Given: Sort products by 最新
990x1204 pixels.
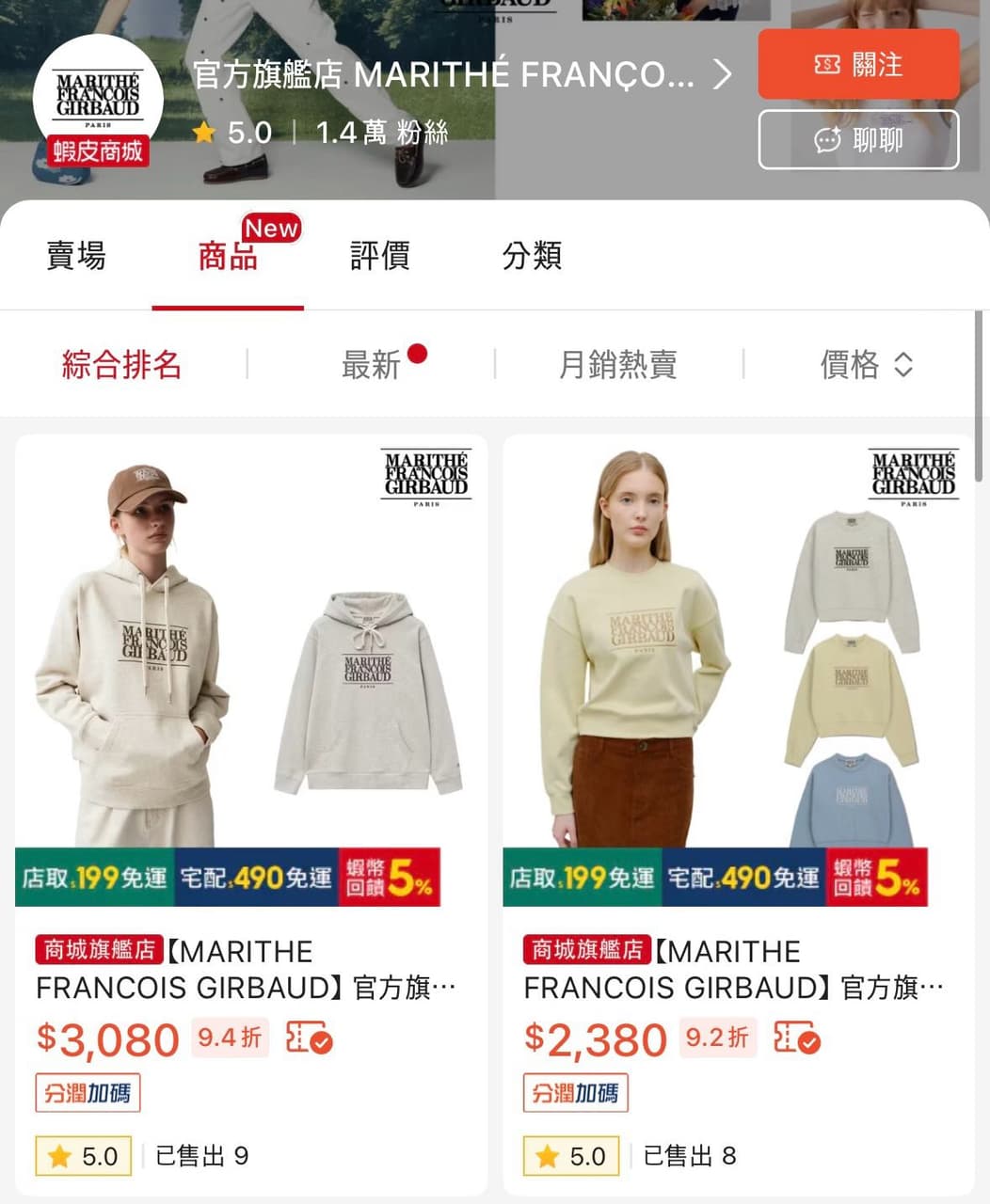Looking at the screenshot, I should (371, 364).
